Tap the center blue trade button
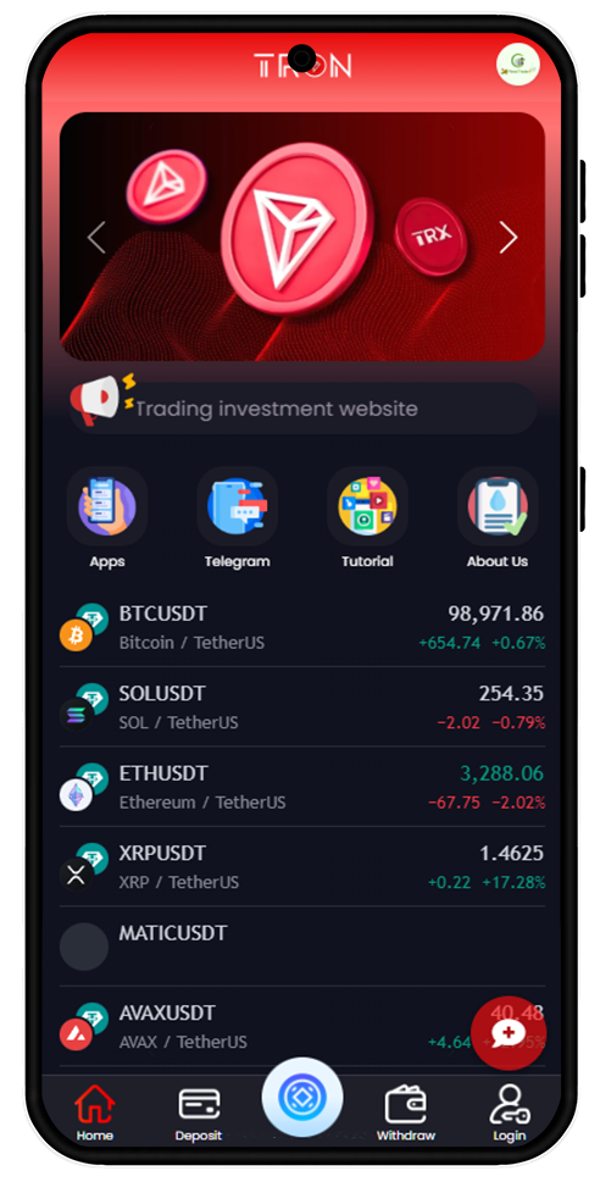600x1182 pixels. tap(302, 1098)
